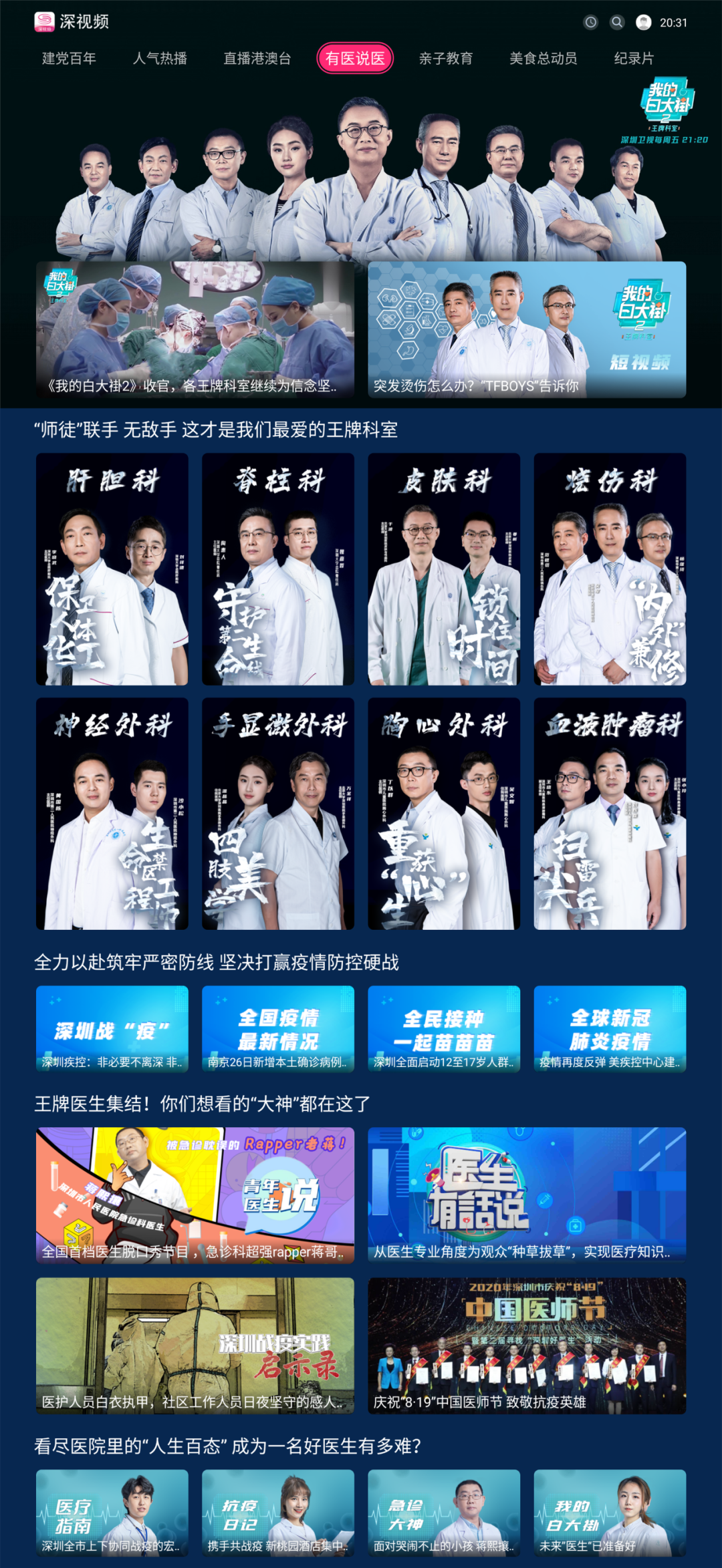Open the 血液肿瘤科 department poster
722x1568 pixels.
tap(610, 813)
